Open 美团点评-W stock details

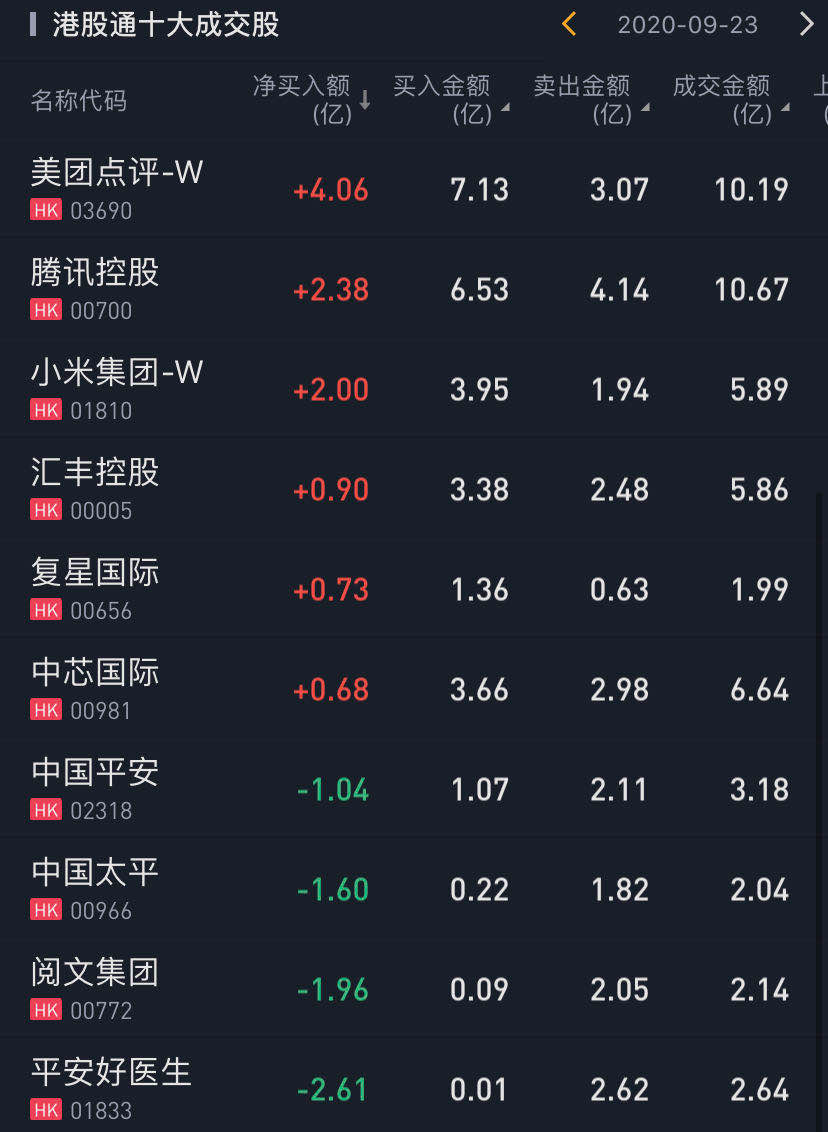(117, 172)
